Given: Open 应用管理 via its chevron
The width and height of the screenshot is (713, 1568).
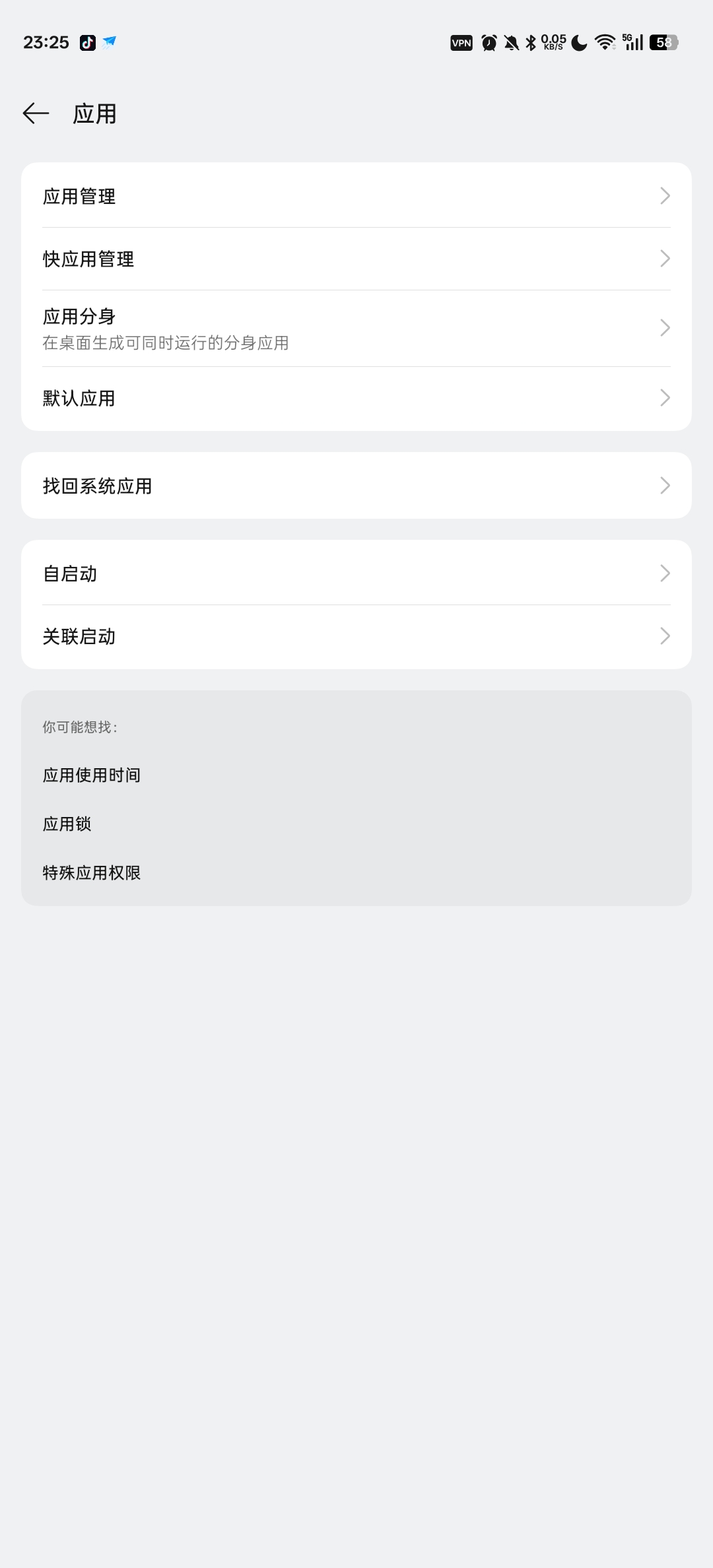Looking at the screenshot, I should pos(665,195).
